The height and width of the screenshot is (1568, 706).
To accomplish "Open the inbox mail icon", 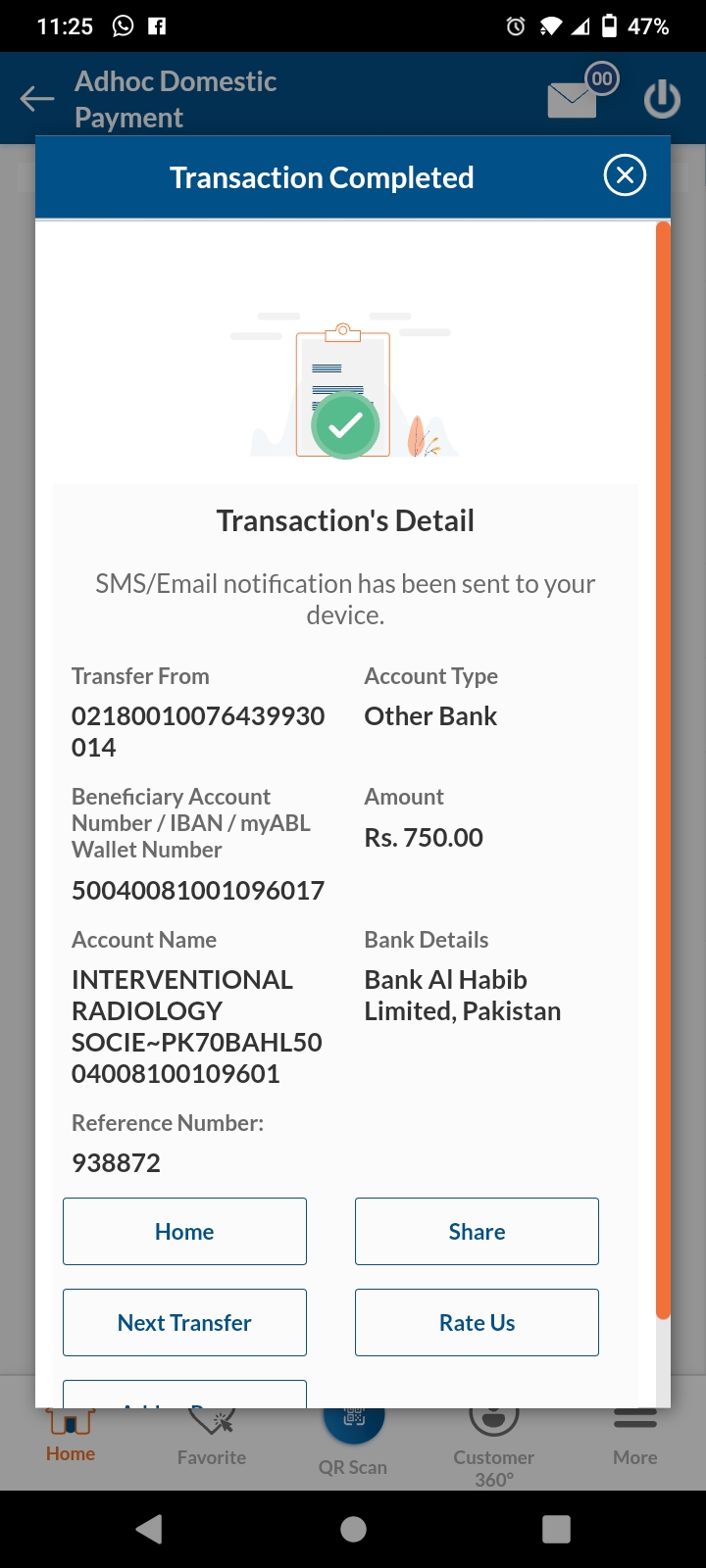I will click(573, 99).
